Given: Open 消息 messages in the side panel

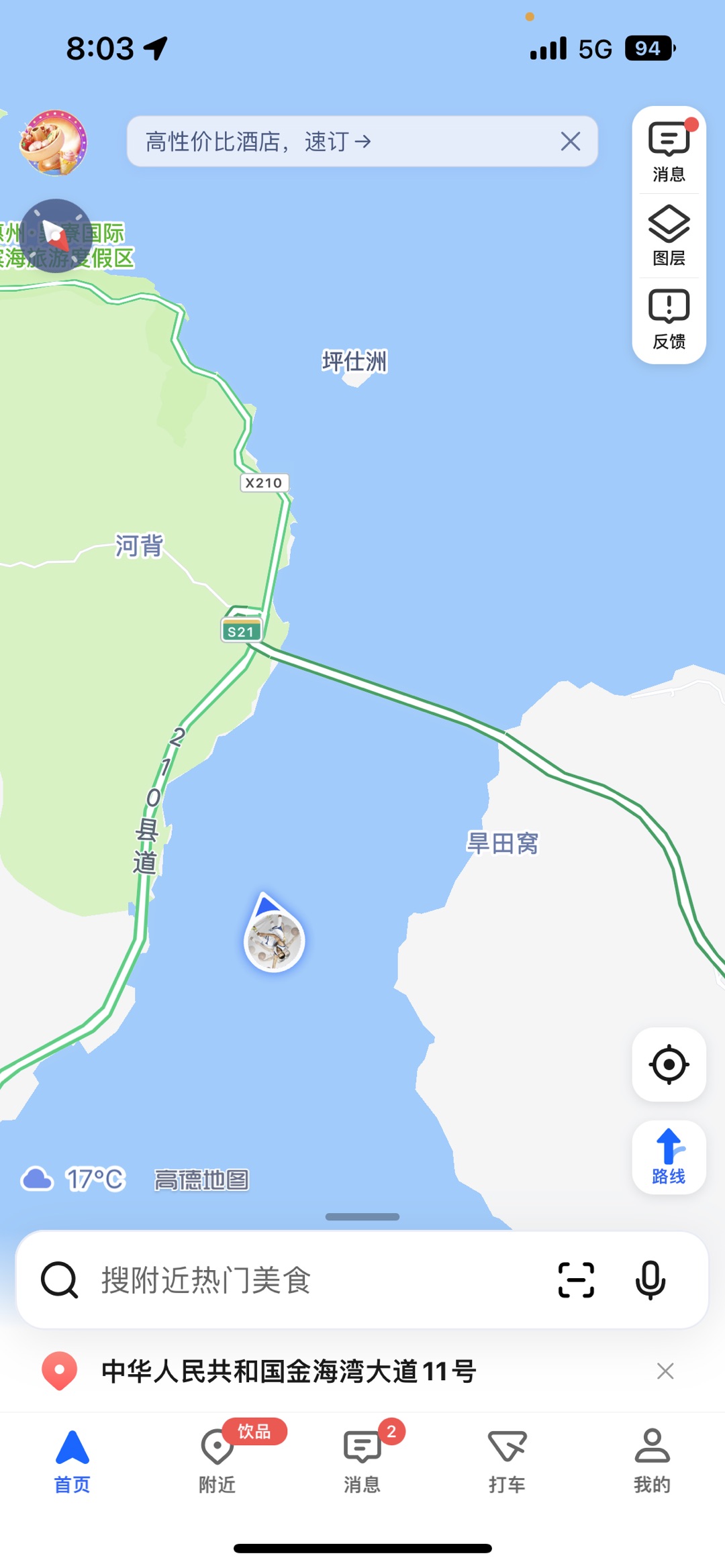Looking at the screenshot, I should pyautogui.click(x=669, y=151).
